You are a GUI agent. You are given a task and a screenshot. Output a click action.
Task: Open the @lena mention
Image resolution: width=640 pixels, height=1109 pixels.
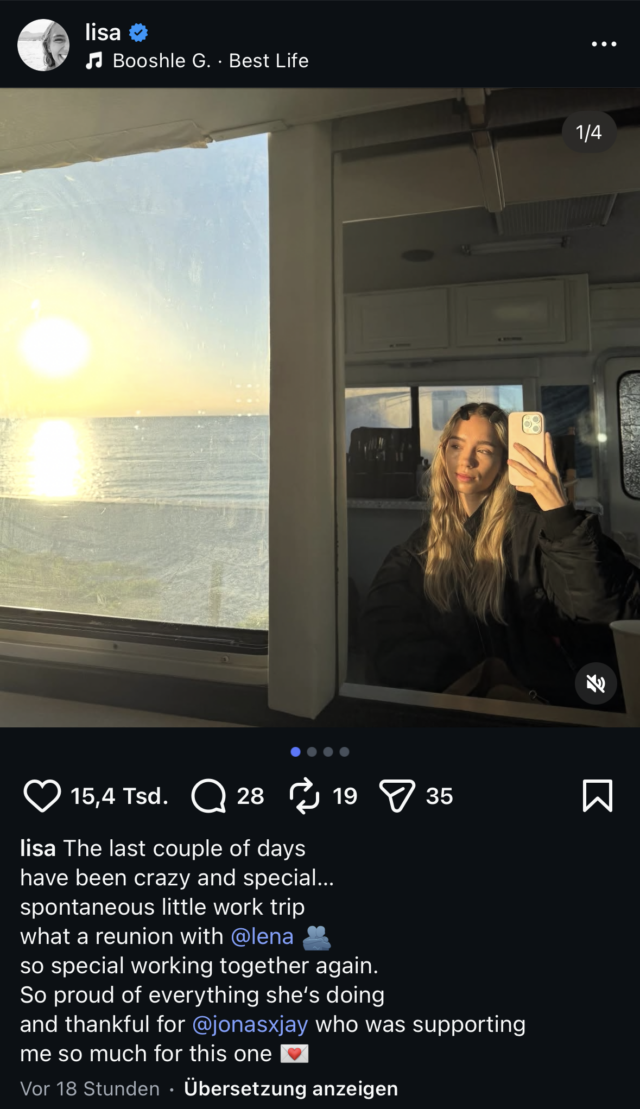coord(262,937)
